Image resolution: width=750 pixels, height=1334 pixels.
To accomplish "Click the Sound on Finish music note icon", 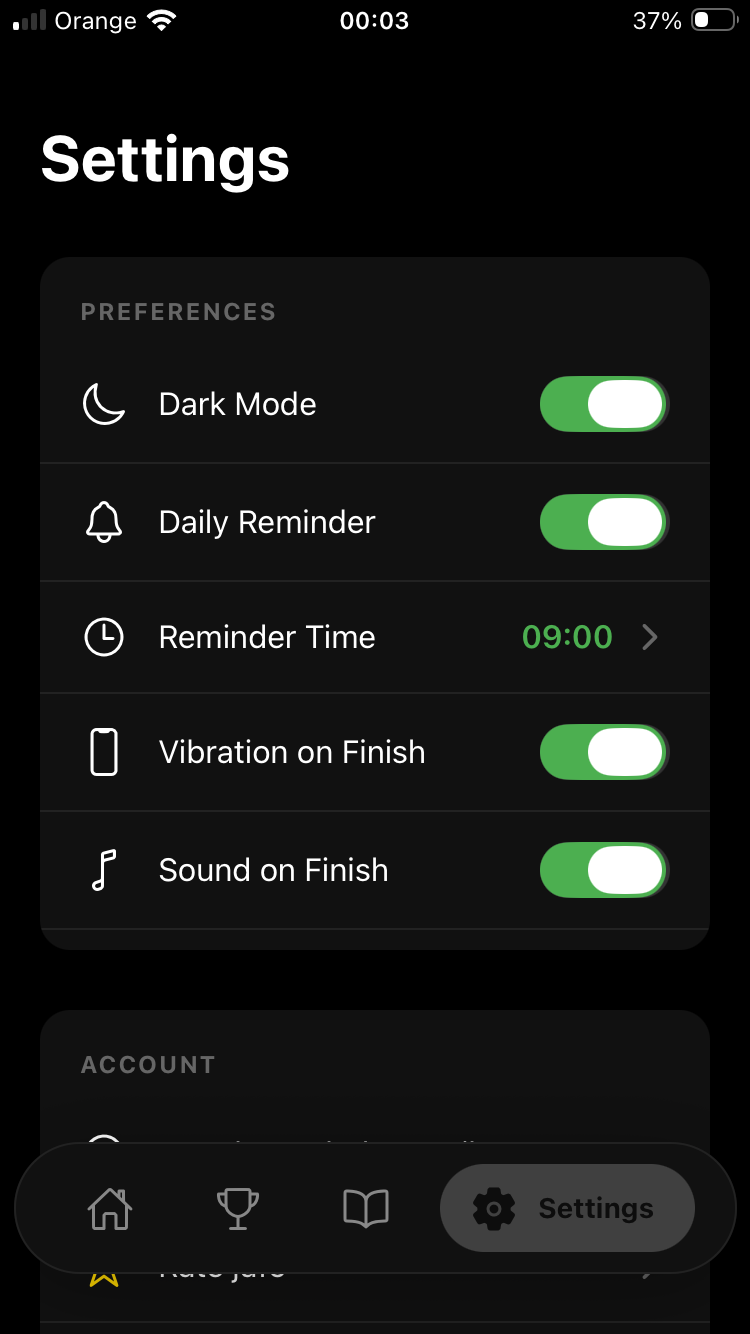I will (x=103, y=869).
